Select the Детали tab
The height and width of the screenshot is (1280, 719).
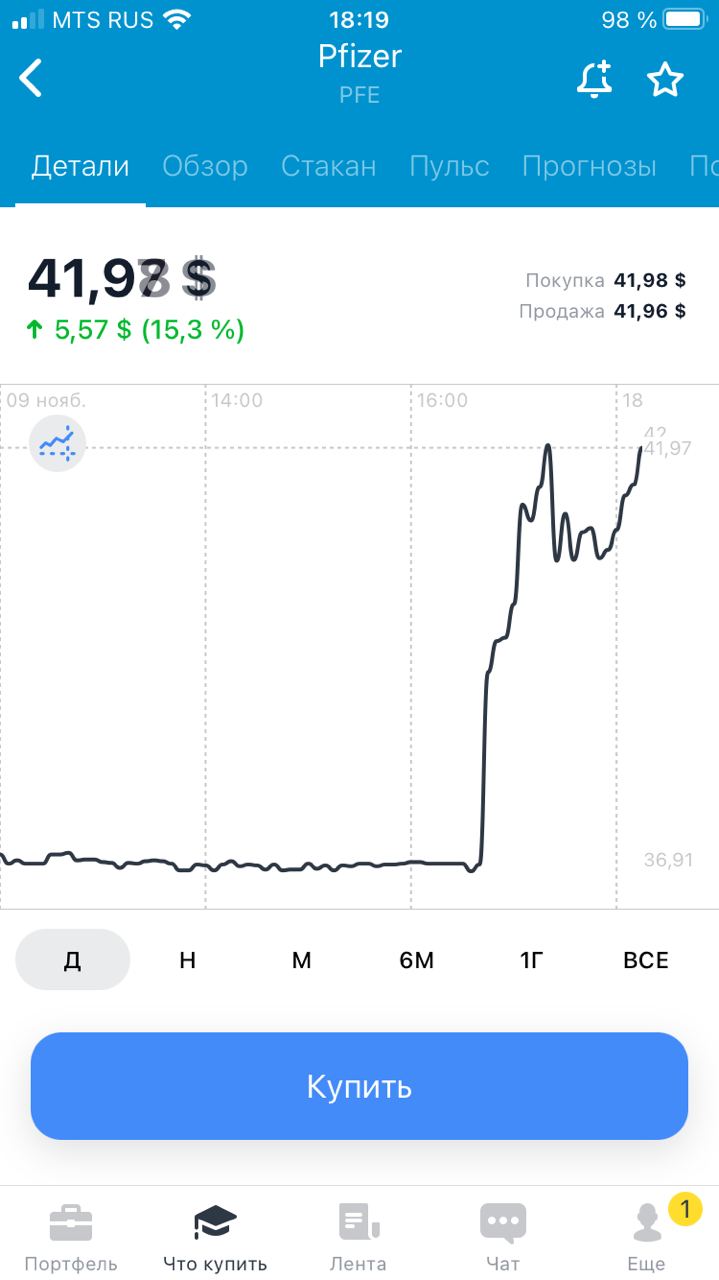point(80,166)
